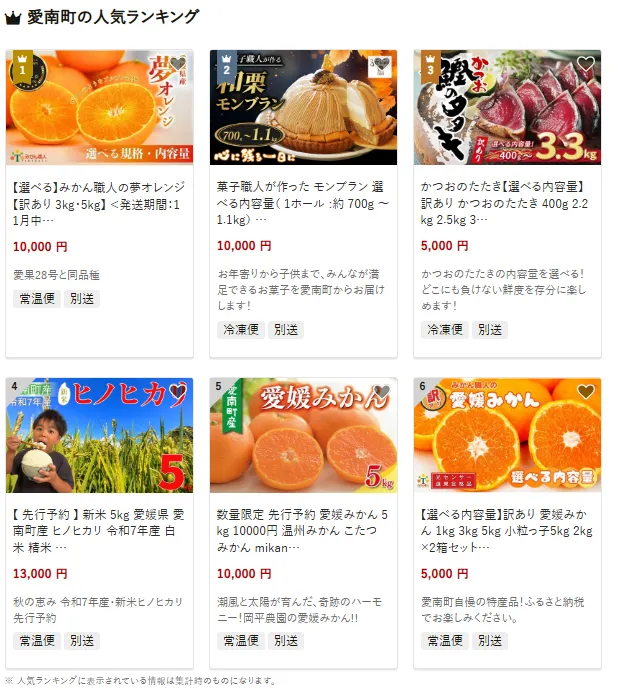Favorite the 数量限定 愛媛みかん 5kg item
Screen dimensions: 633x690
point(382,392)
